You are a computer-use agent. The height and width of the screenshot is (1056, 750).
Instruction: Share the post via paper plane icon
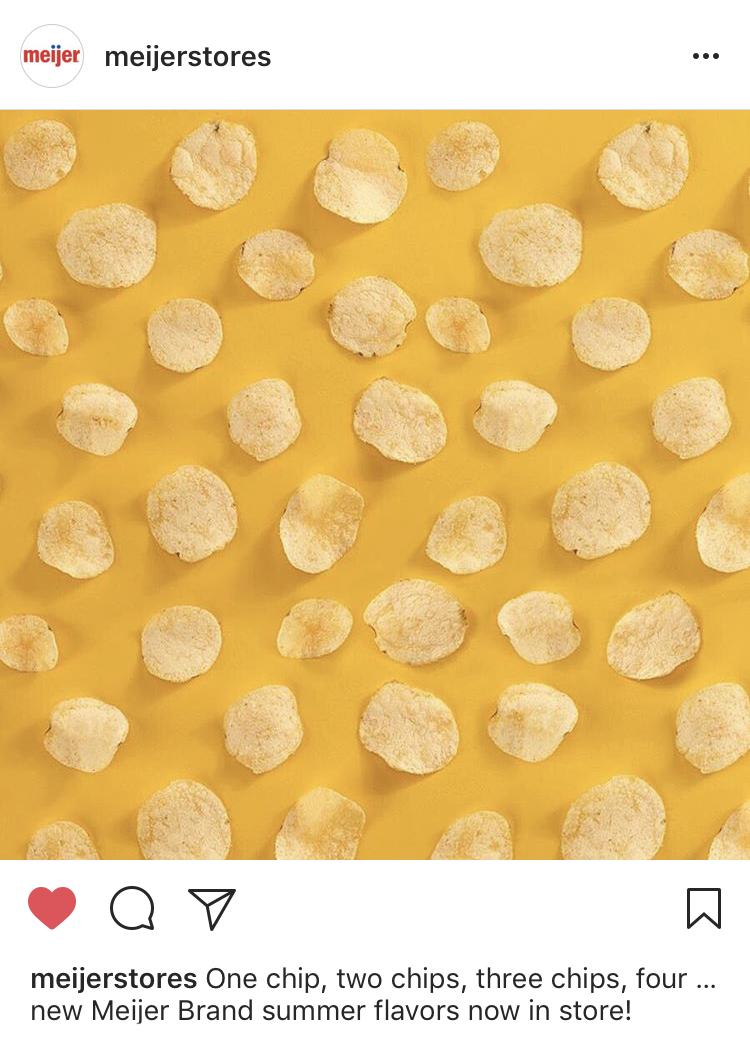[x=212, y=908]
